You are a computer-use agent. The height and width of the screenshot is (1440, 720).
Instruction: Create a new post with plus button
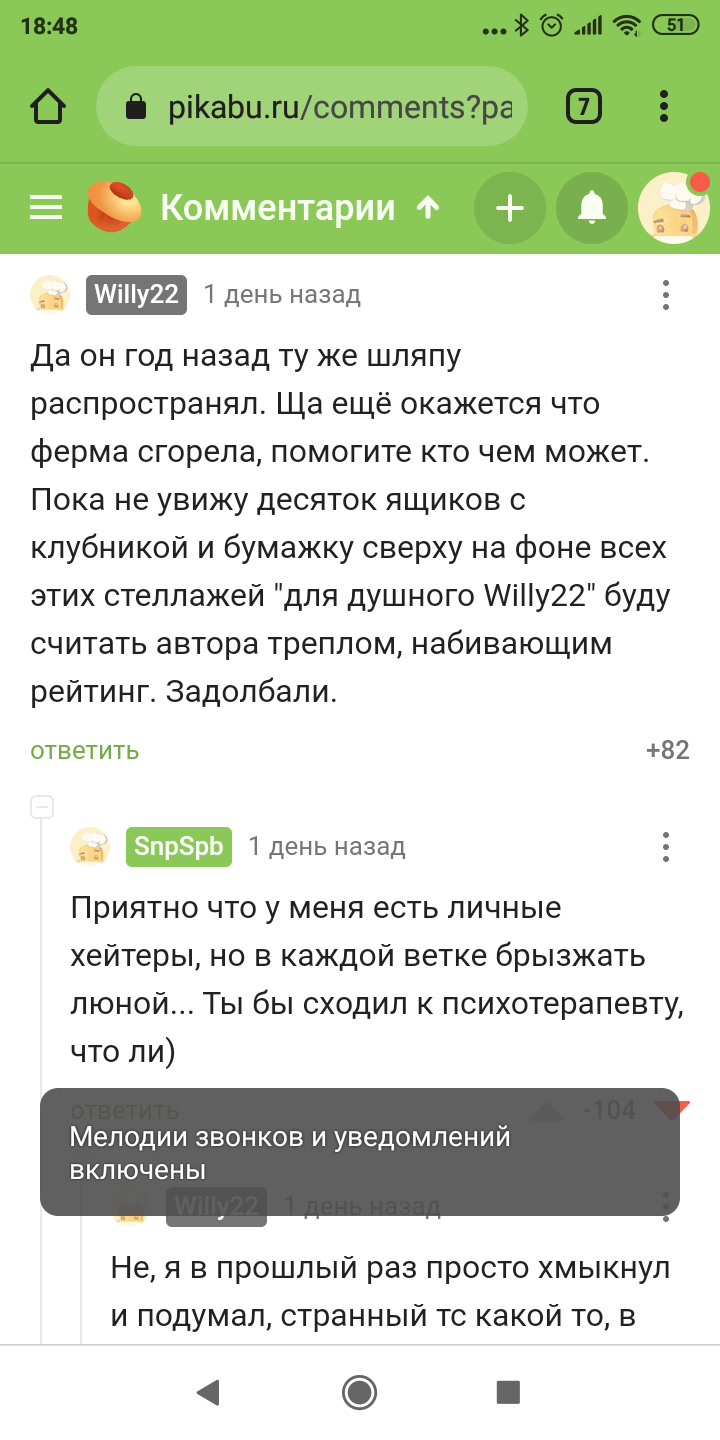click(510, 208)
